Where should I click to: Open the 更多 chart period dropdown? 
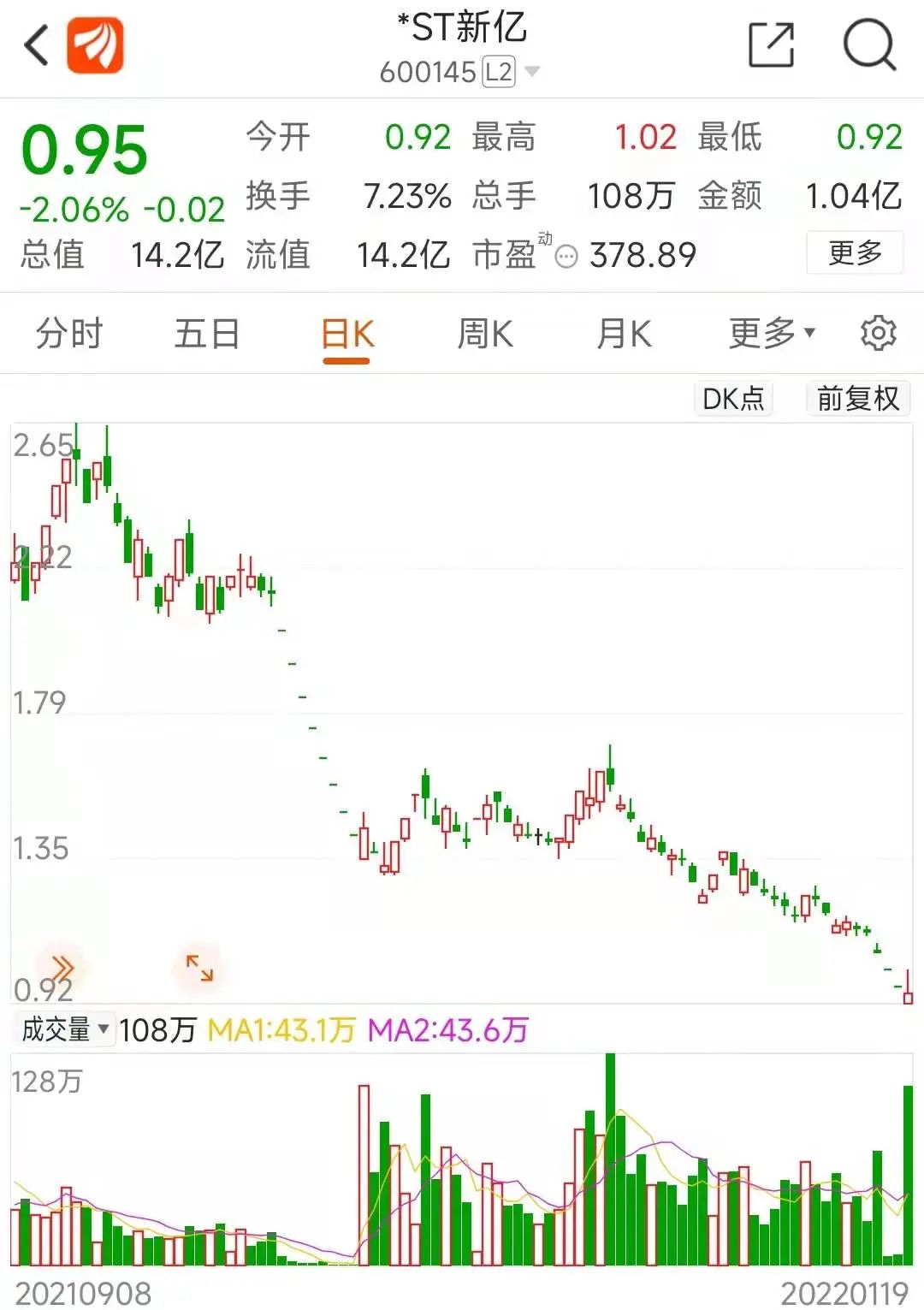coord(771,333)
